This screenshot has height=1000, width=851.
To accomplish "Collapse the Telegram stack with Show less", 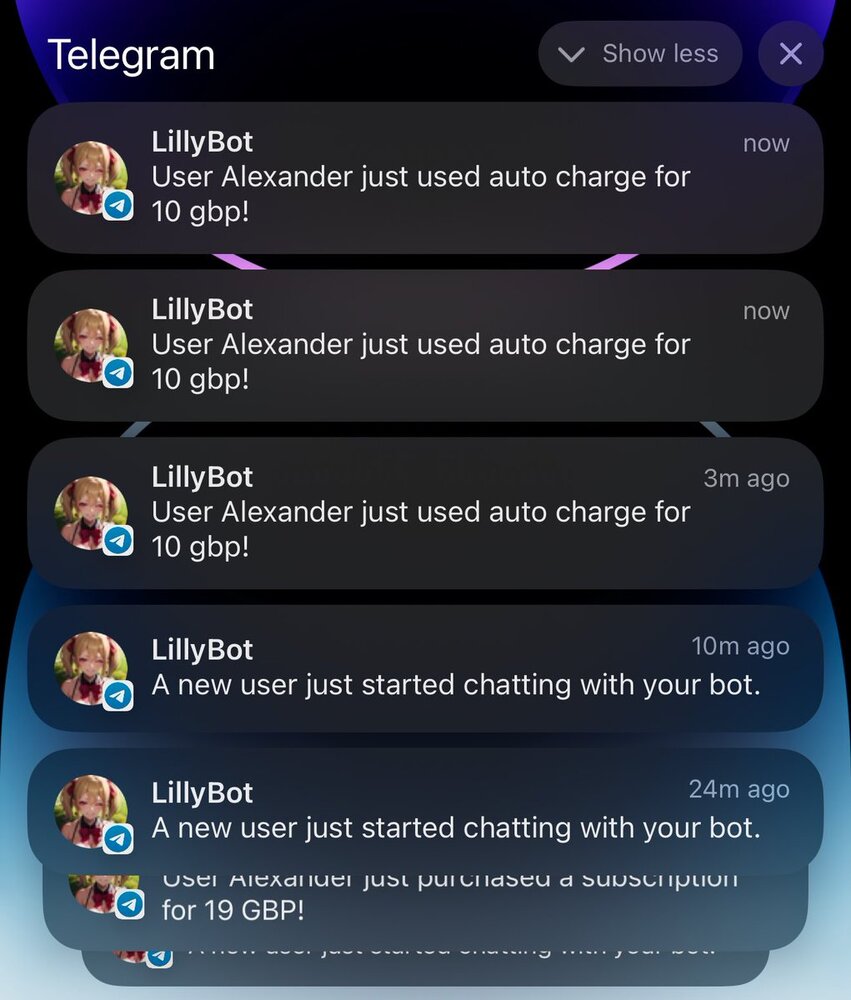I will click(640, 54).
